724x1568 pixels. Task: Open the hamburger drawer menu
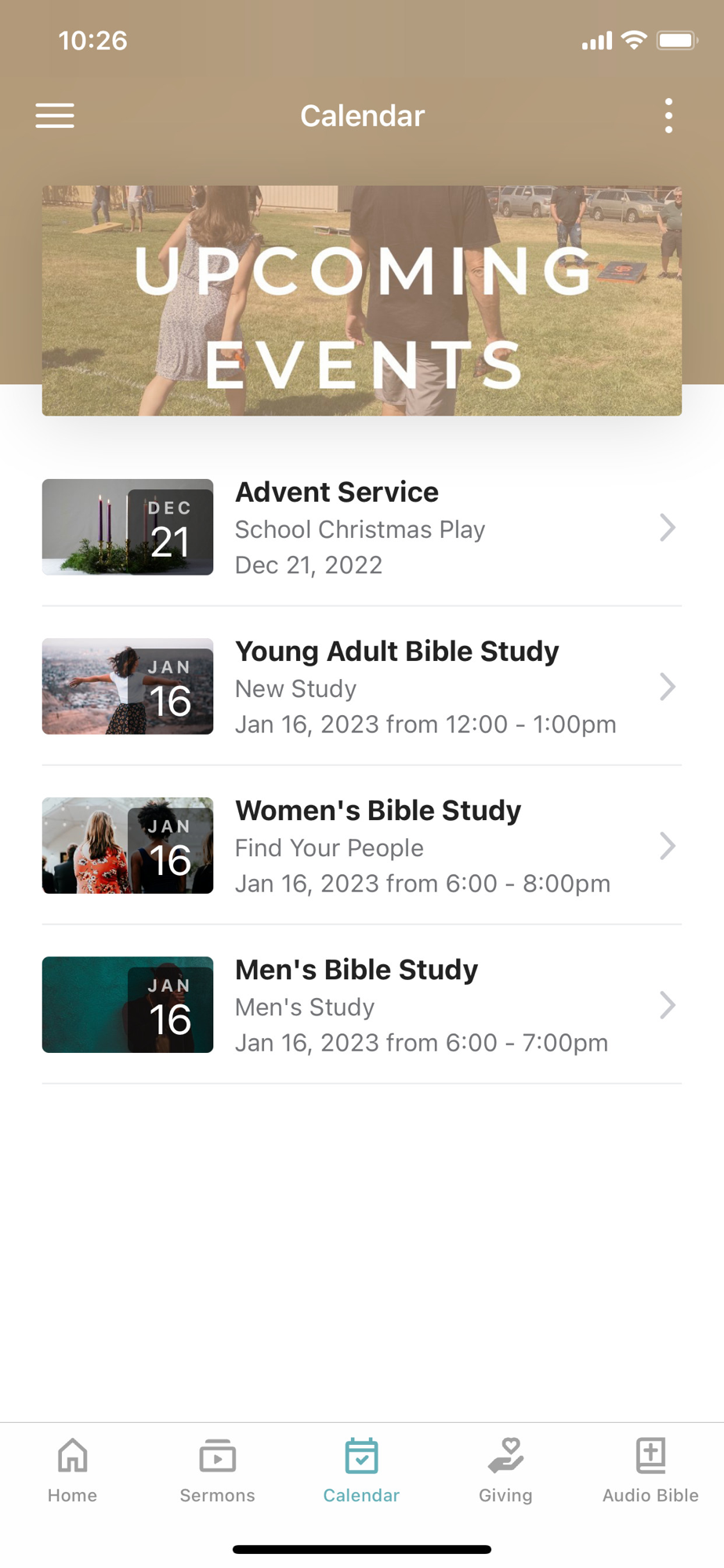coord(55,116)
